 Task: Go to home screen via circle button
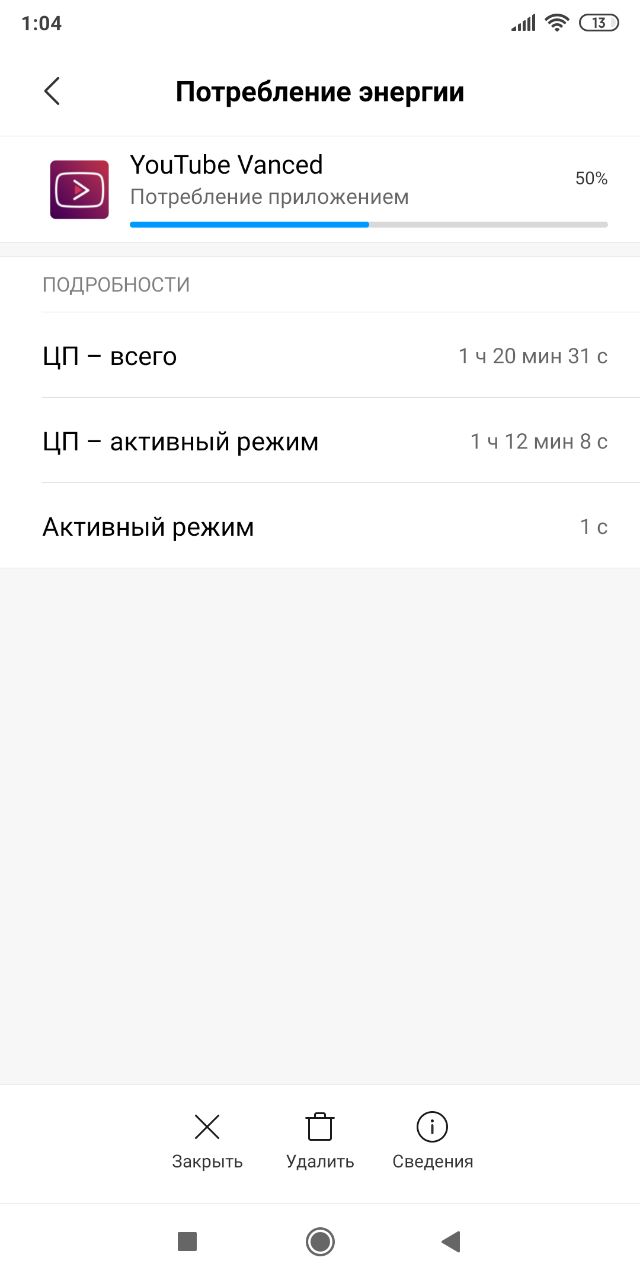[x=320, y=1241]
